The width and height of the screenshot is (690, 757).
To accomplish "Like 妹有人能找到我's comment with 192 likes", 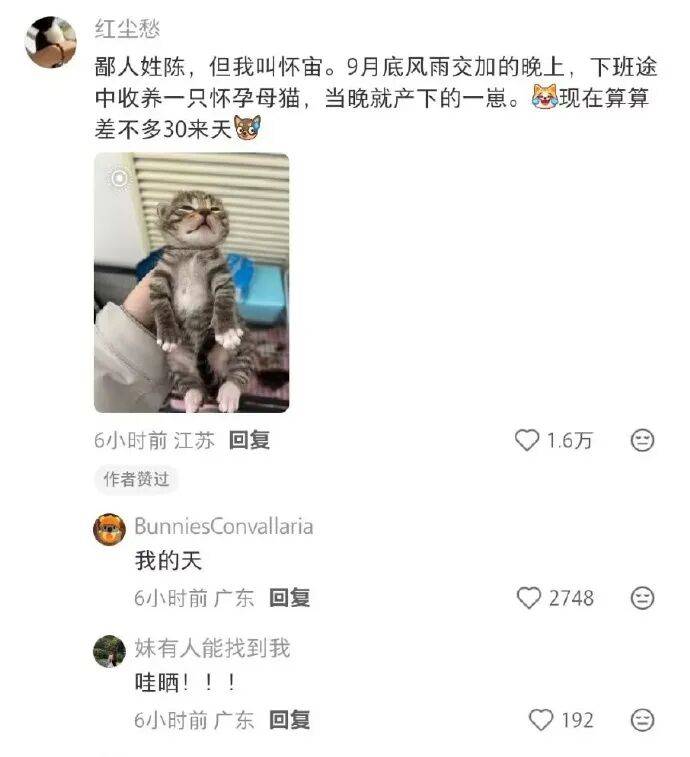I will pyautogui.click(x=541, y=719).
